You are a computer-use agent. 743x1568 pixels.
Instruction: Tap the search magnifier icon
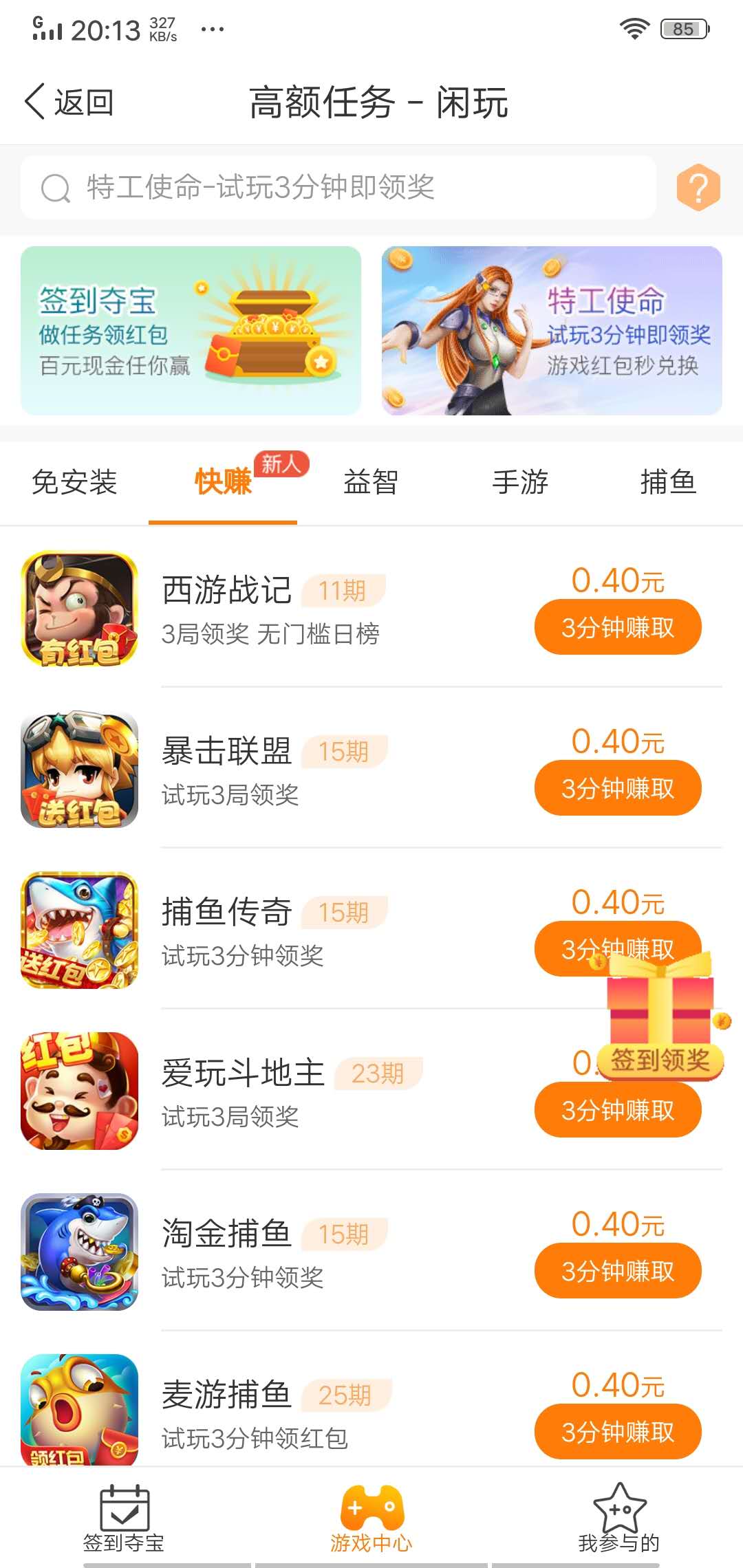(53, 187)
